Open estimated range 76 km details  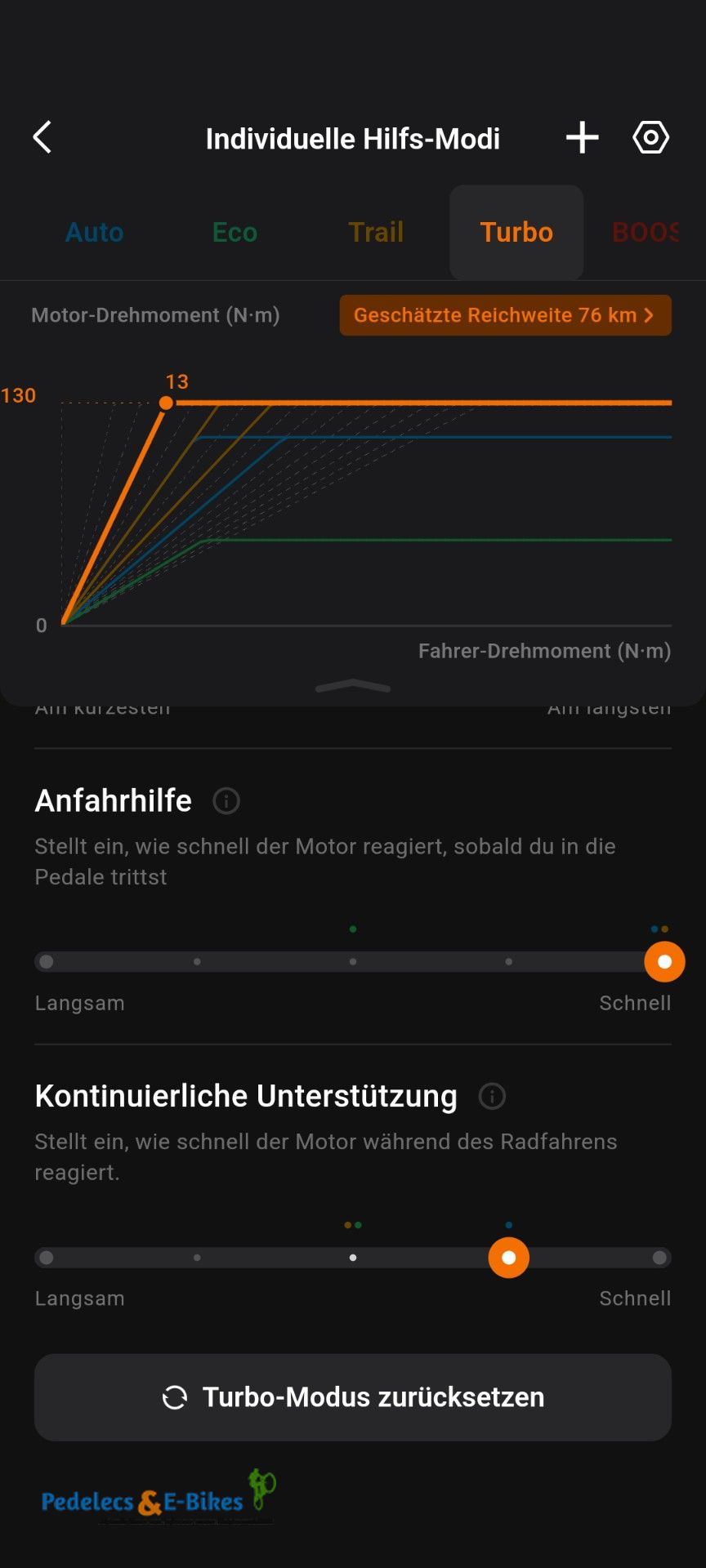[x=505, y=315]
